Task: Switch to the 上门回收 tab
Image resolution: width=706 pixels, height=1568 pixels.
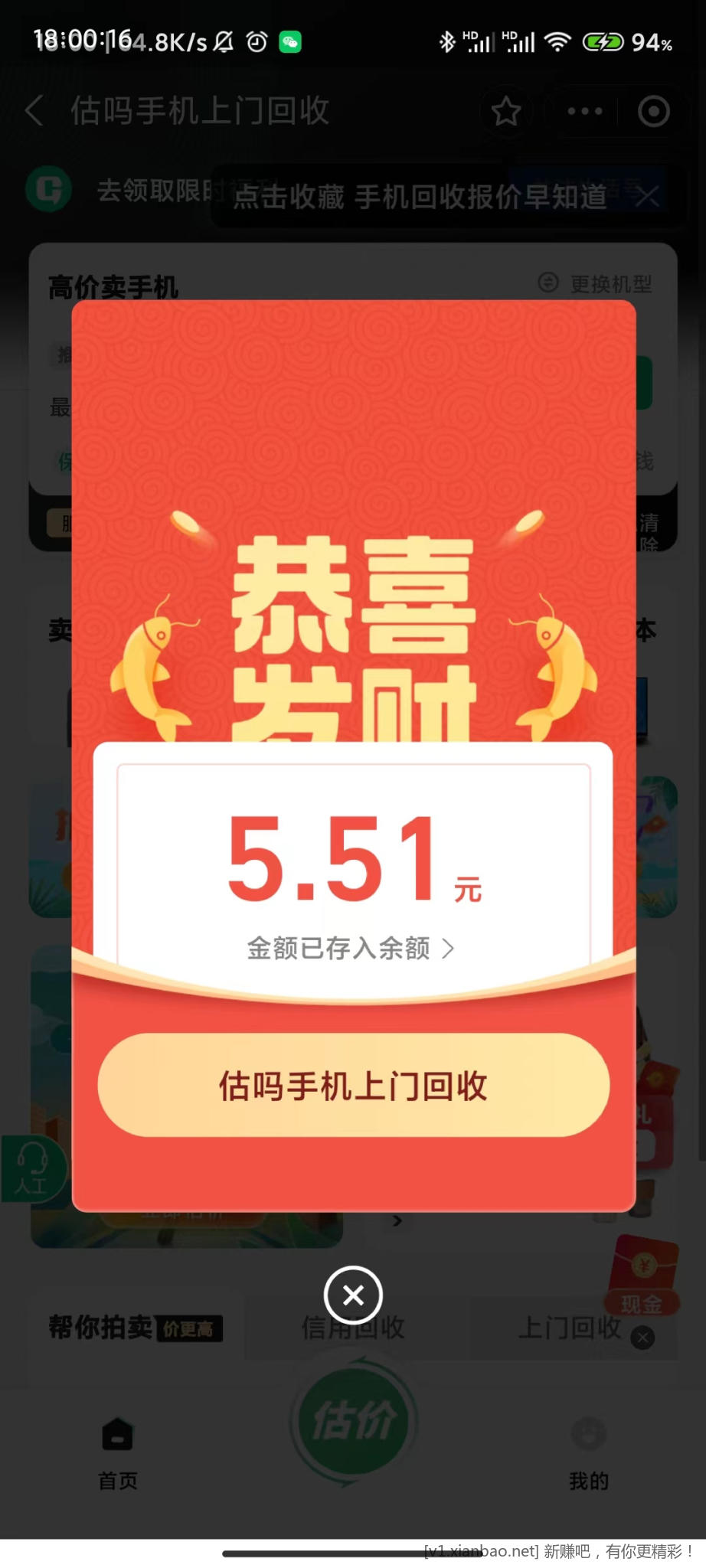Action: click(x=570, y=1327)
